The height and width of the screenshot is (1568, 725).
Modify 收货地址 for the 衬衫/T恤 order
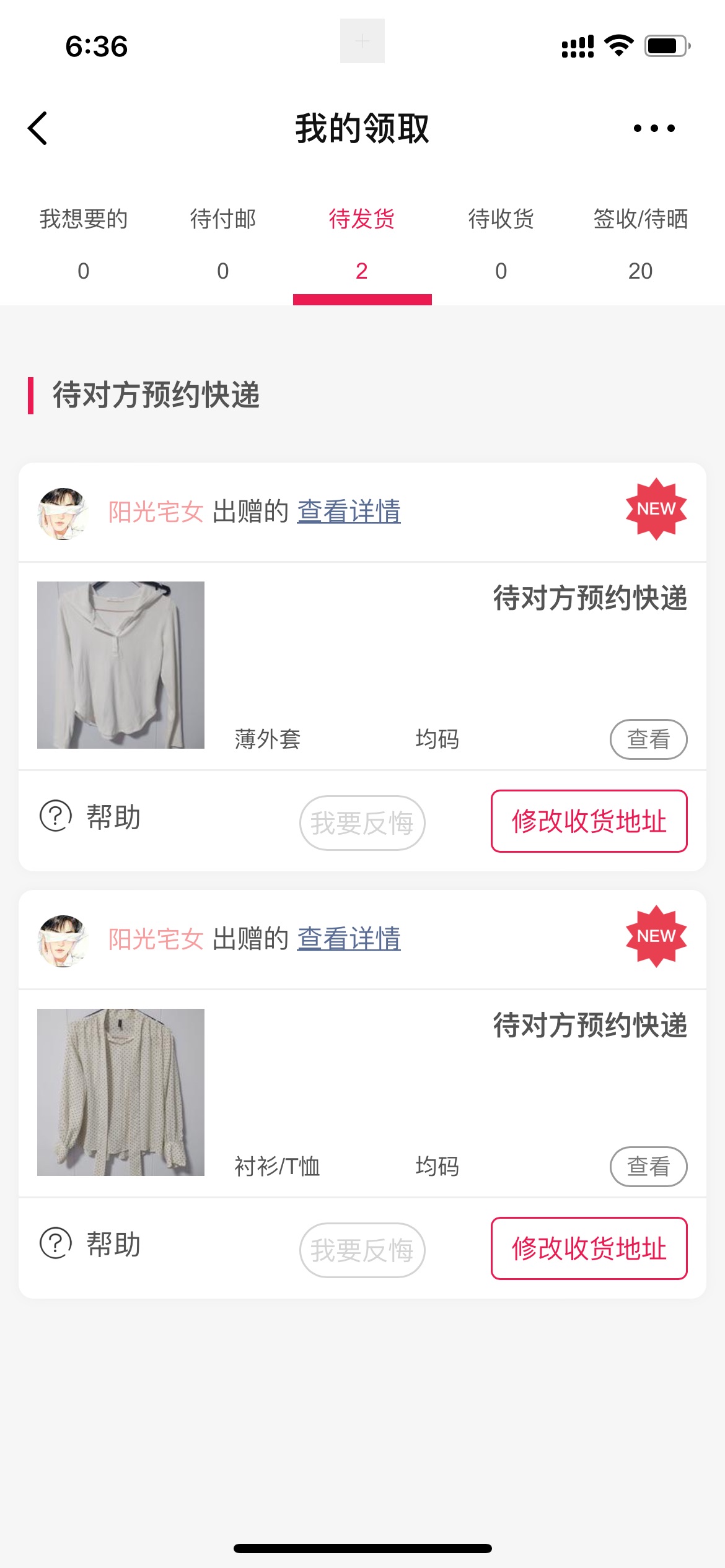coord(589,1248)
